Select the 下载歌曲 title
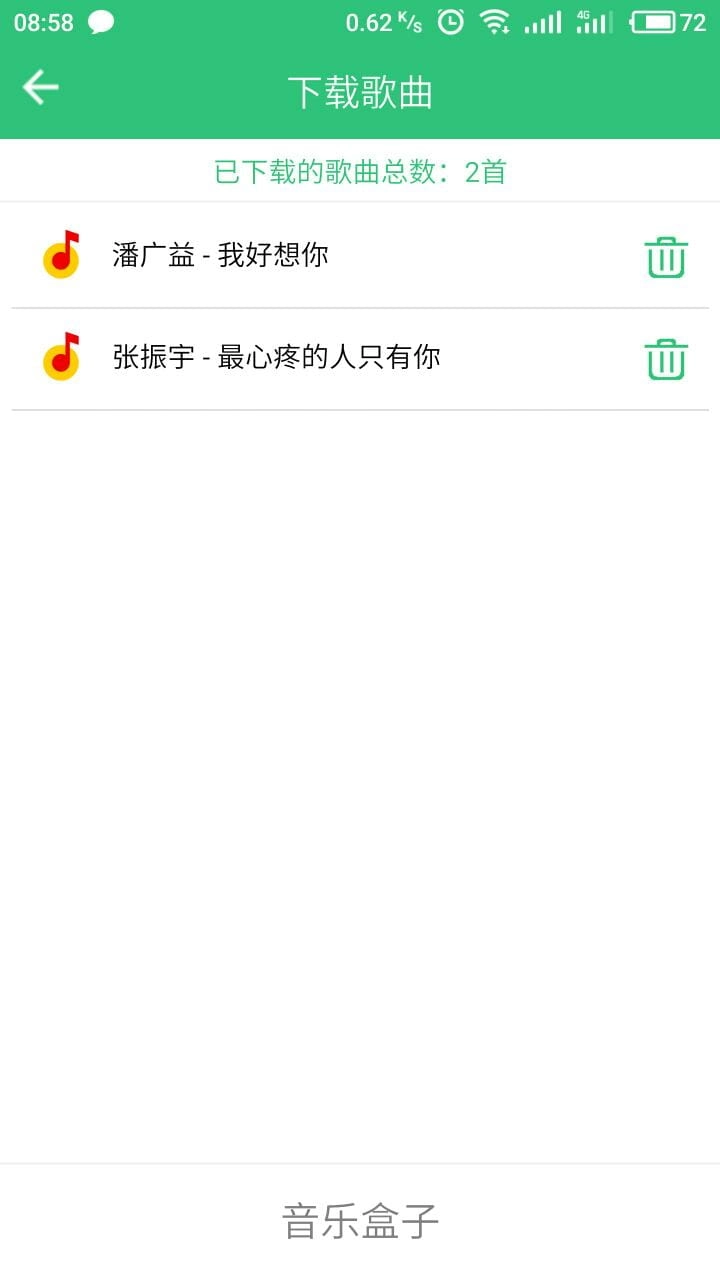The height and width of the screenshot is (1280, 720). click(x=359, y=90)
